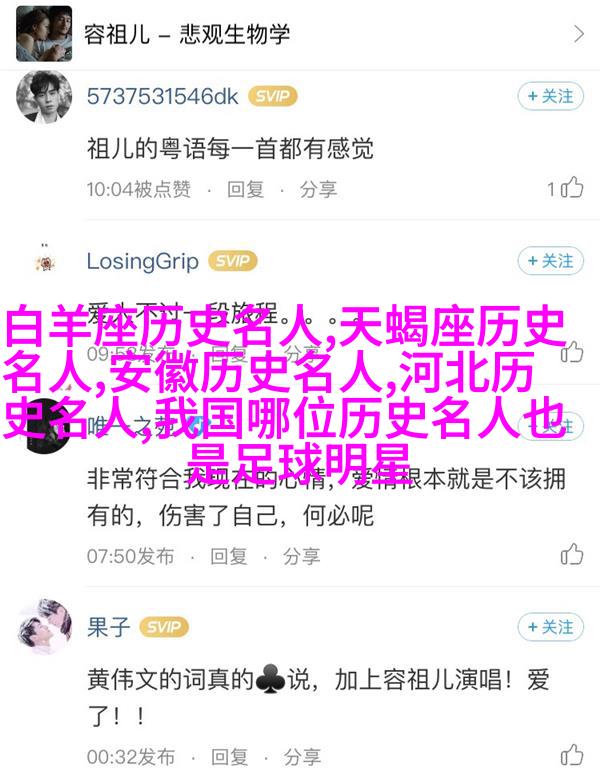
Task: Like the comment posted at 07:50
Action: [571, 554]
